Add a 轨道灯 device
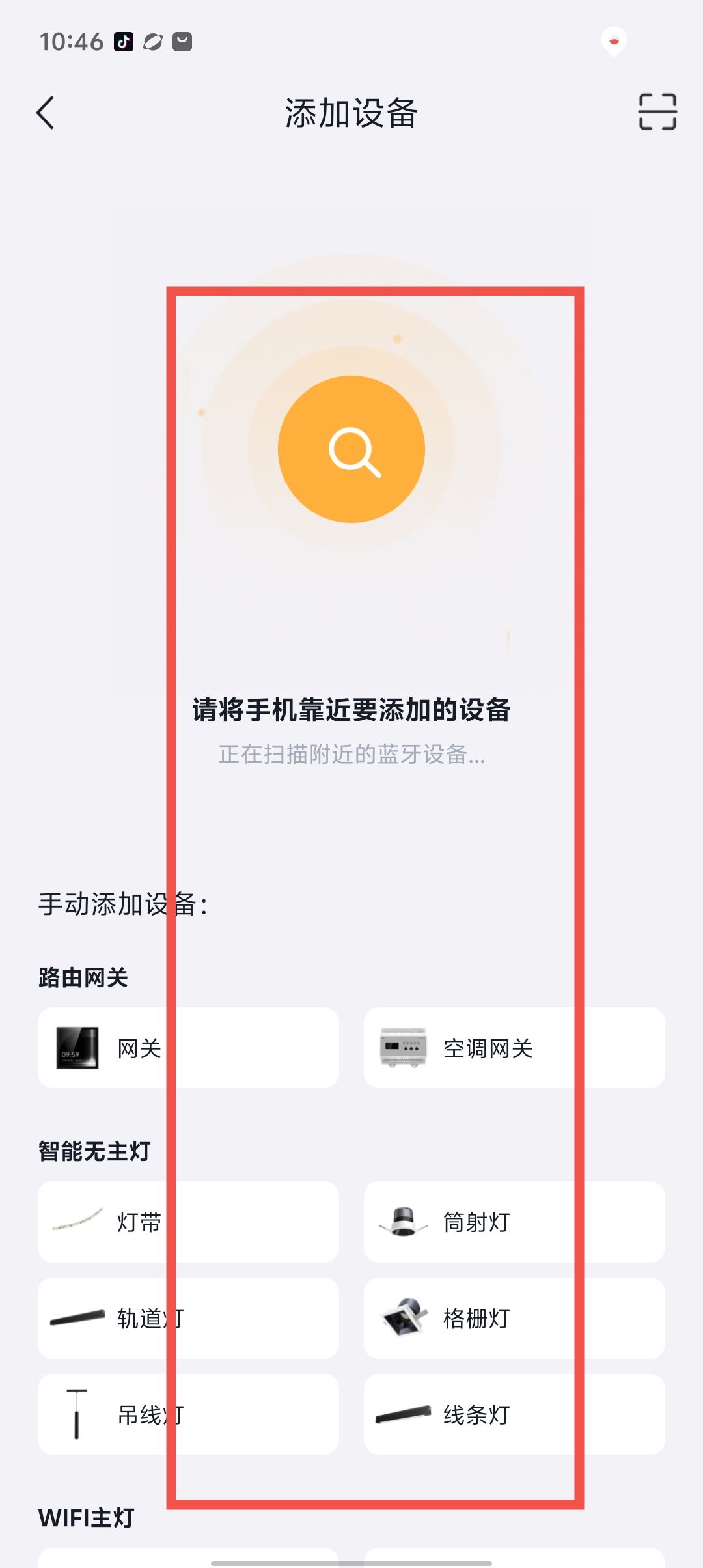703x1568 pixels. point(188,1318)
